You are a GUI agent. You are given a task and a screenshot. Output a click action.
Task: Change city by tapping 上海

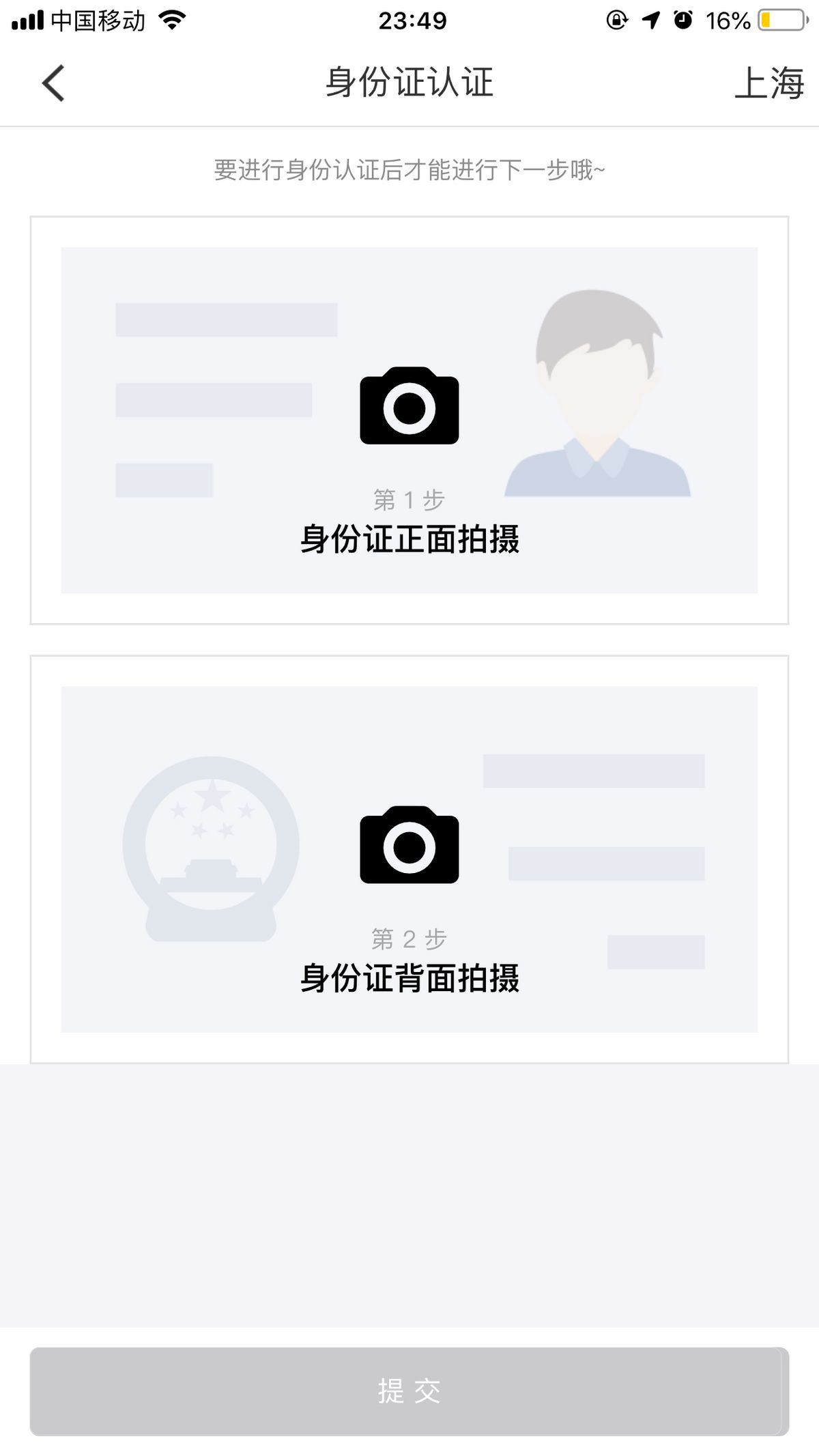[769, 83]
